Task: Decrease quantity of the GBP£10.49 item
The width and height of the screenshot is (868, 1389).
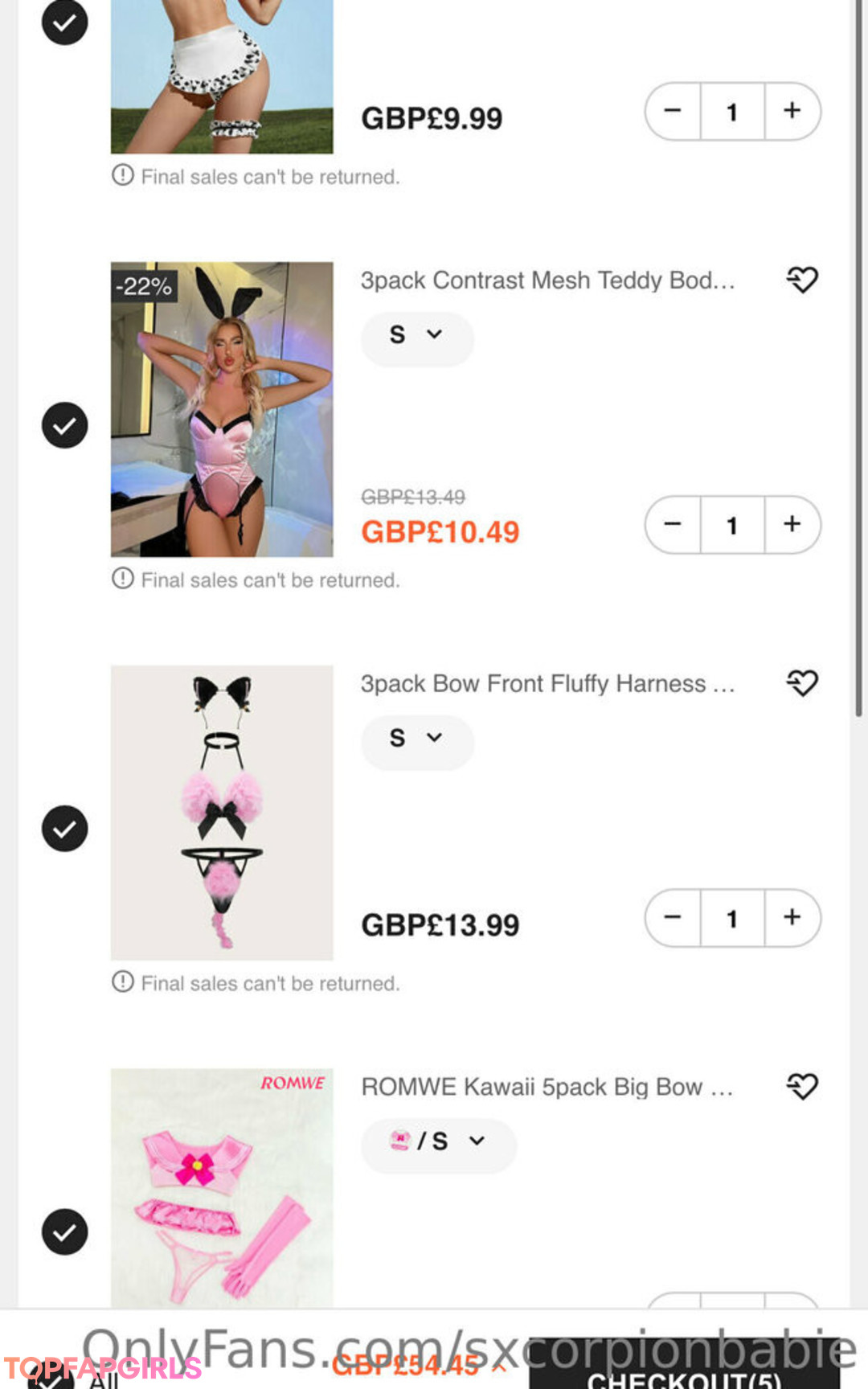Action: [673, 524]
